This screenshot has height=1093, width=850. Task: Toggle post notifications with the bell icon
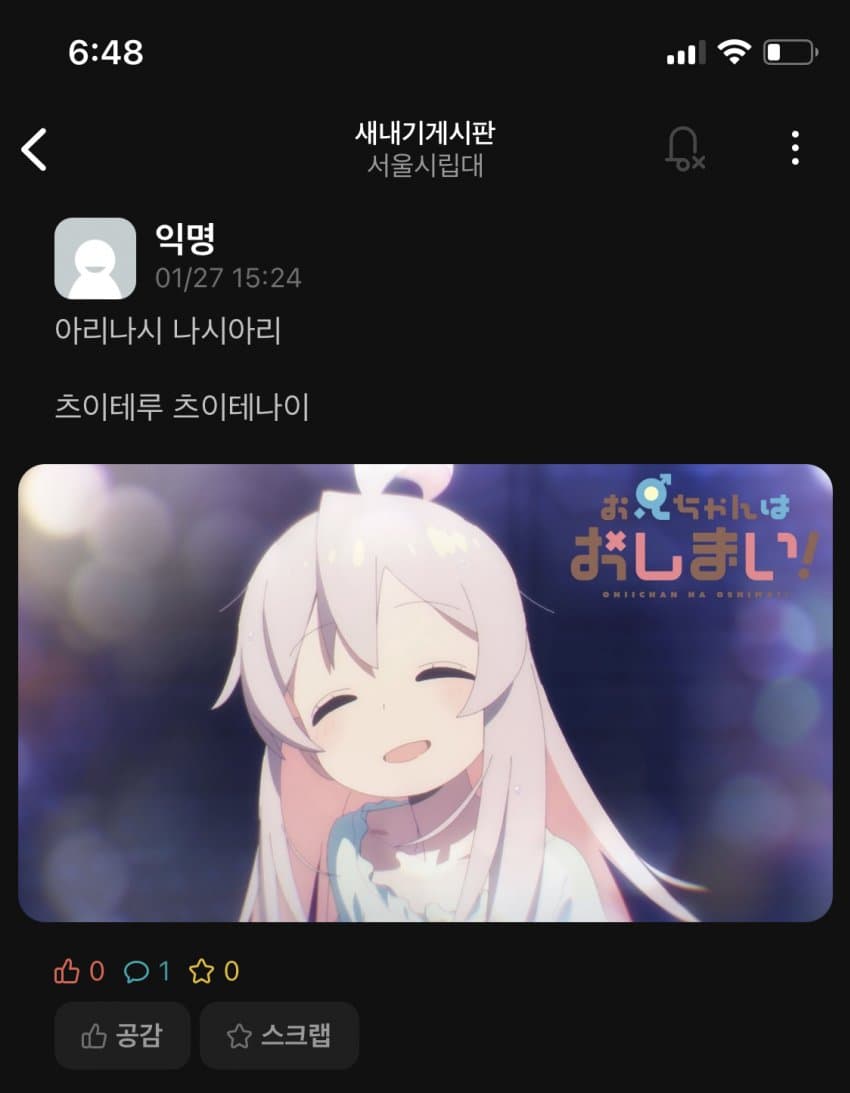(684, 149)
